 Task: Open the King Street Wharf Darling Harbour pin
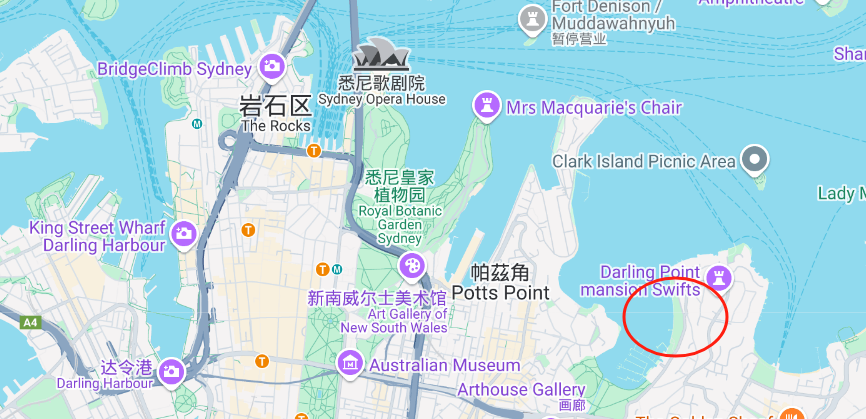tap(183, 234)
